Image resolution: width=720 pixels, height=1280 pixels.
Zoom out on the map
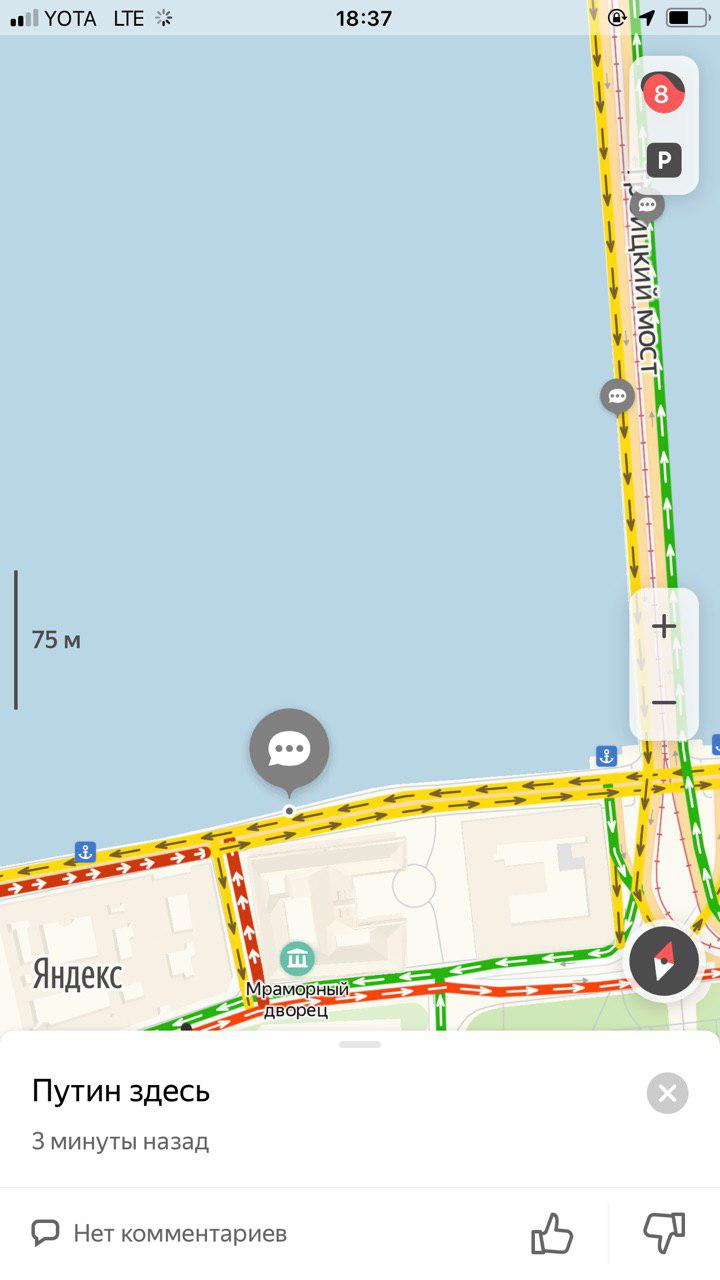[x=664, y=703]
